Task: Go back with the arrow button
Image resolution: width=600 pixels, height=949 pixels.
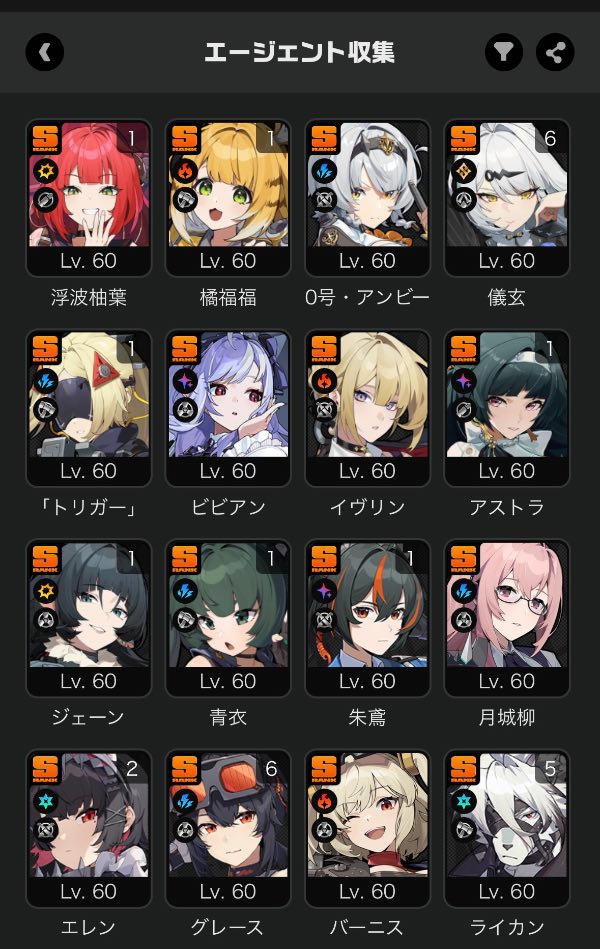Action: point(45,52)
